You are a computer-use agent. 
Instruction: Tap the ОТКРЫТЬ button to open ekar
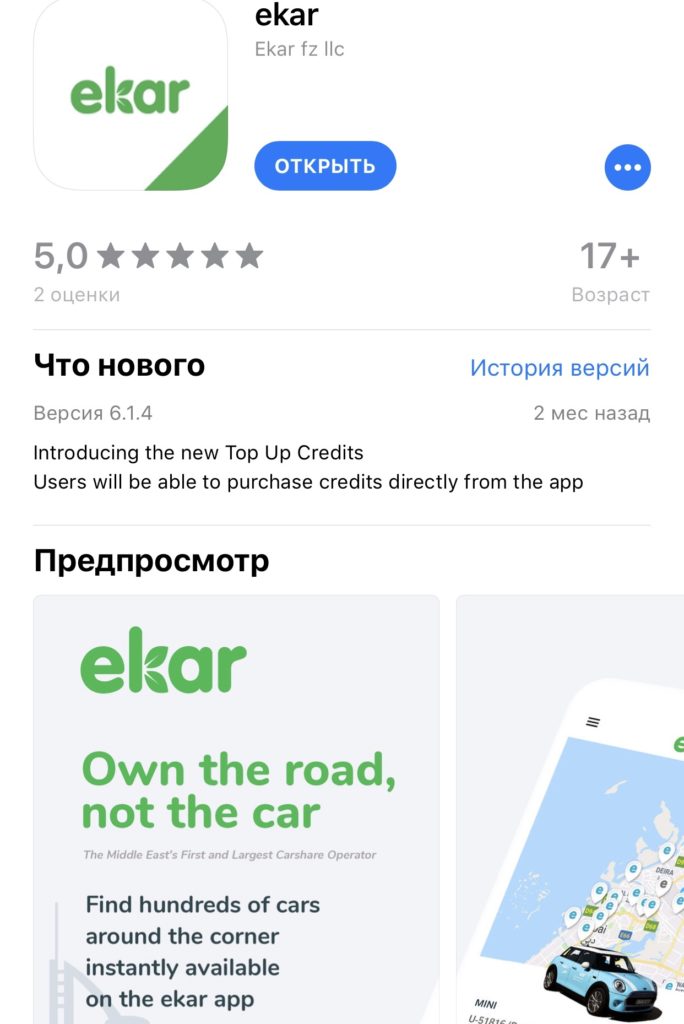[325, 166]
